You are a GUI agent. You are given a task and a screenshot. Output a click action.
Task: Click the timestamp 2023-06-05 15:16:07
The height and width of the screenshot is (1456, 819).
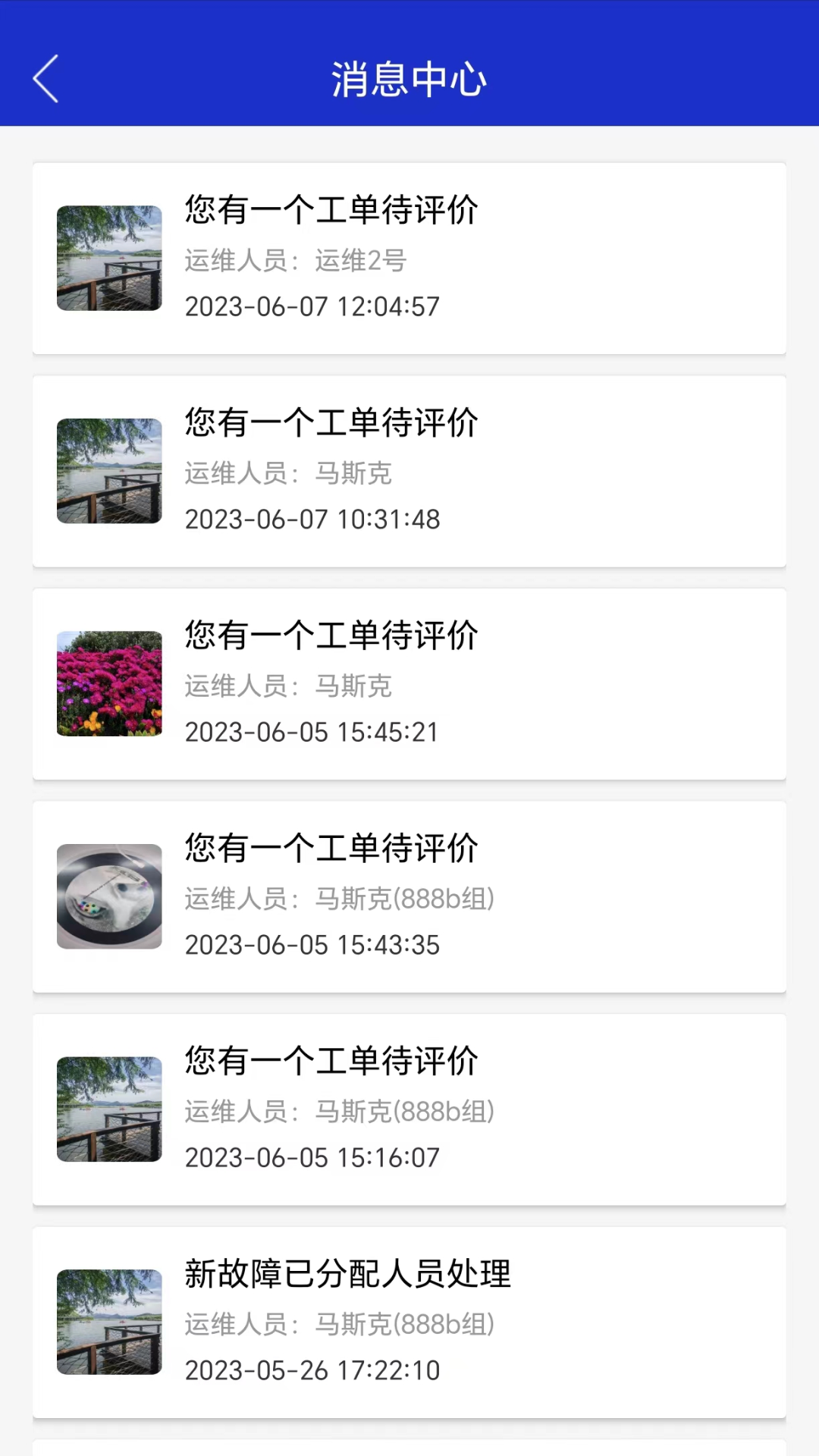tap(312, 1158)
